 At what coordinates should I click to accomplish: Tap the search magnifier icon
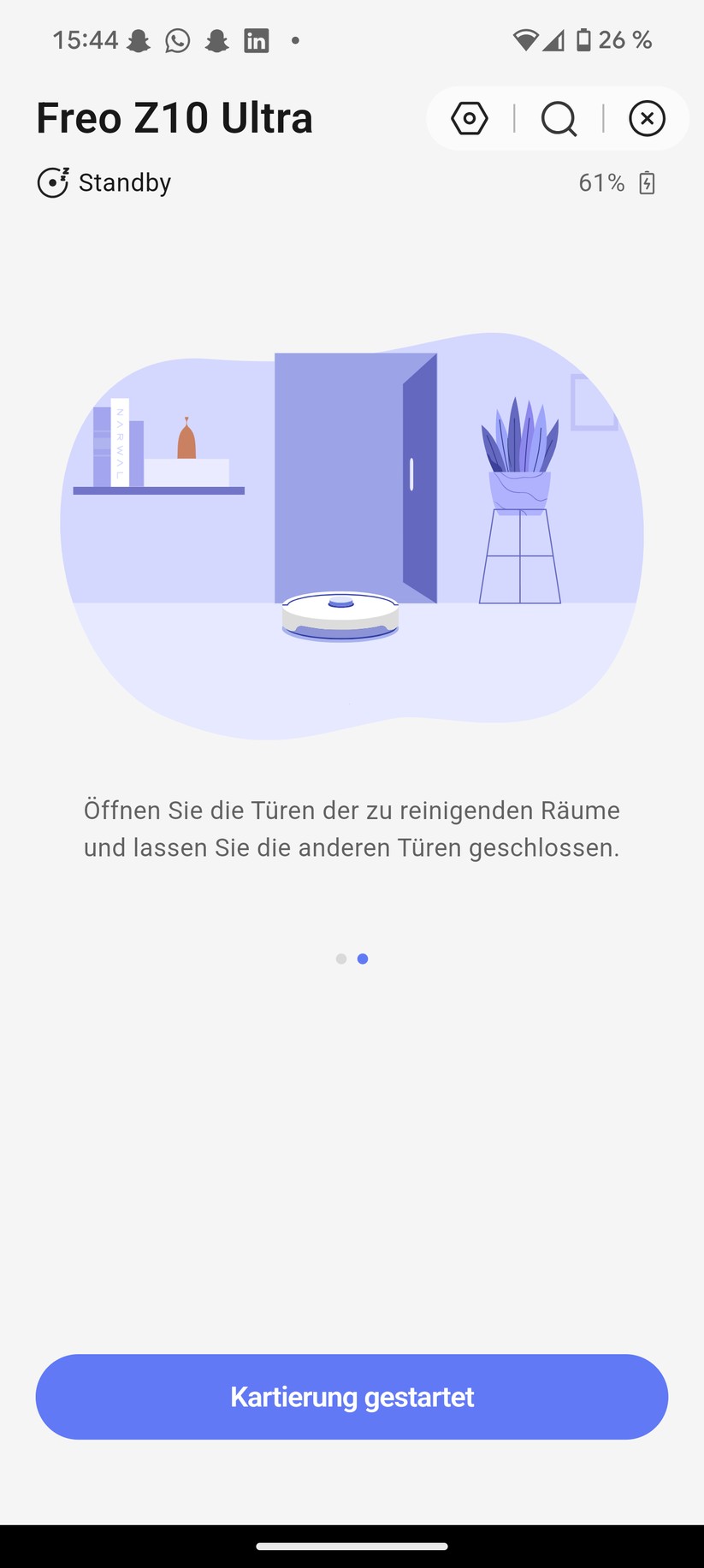click(x=559, y=119)
